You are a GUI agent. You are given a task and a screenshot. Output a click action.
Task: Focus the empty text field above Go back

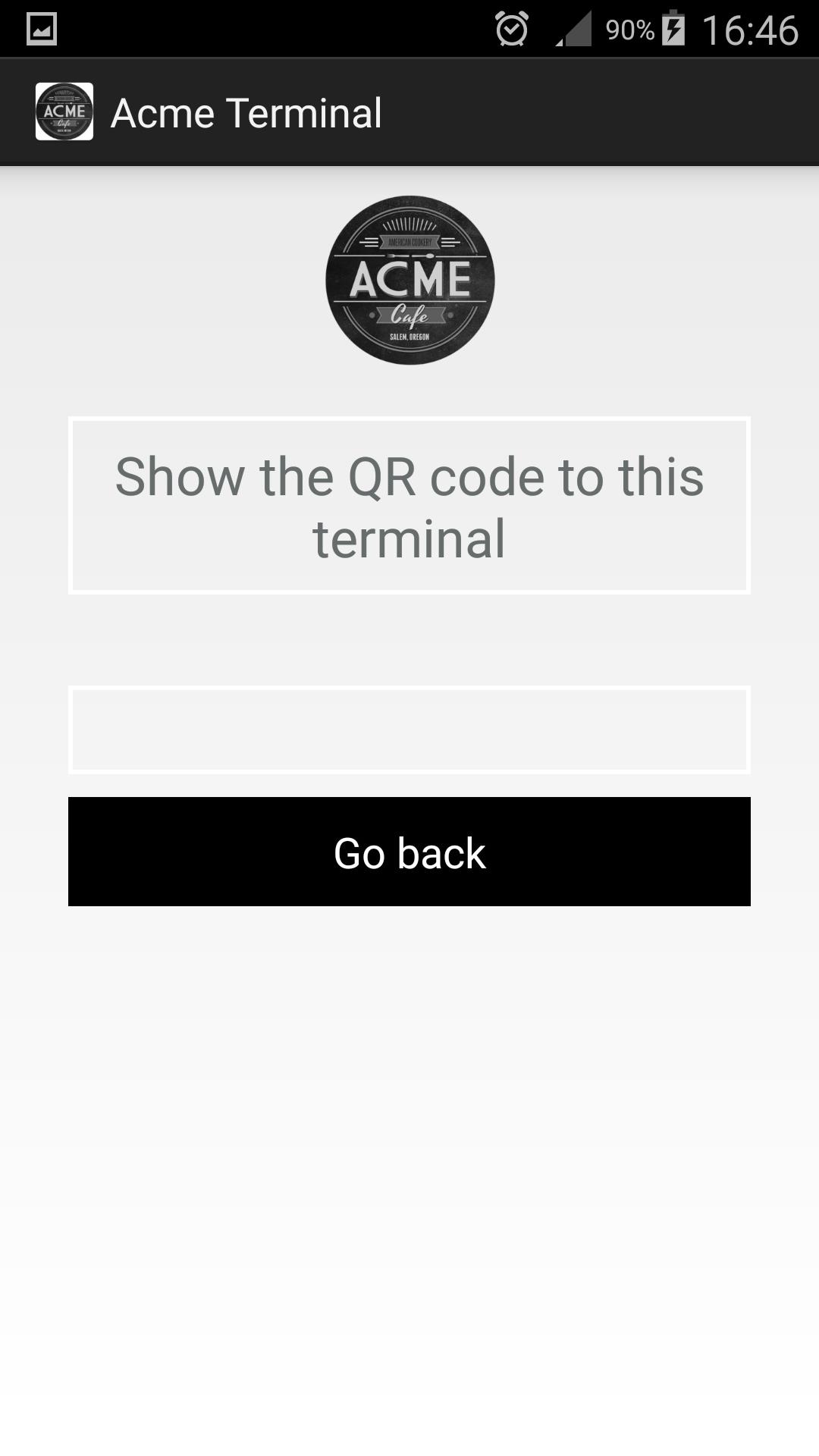point(409,730)
